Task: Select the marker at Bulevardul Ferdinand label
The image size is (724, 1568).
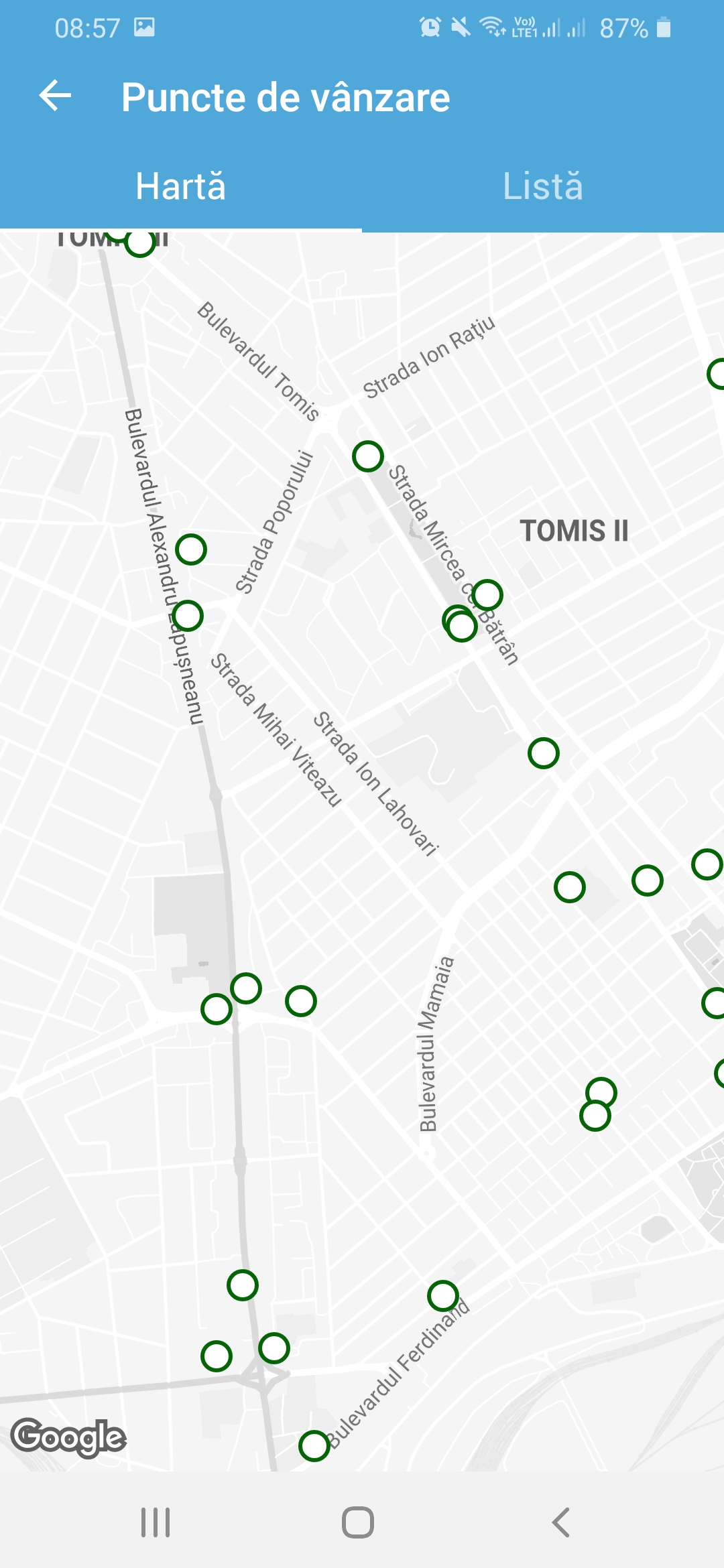Action: coord(442,1296)
